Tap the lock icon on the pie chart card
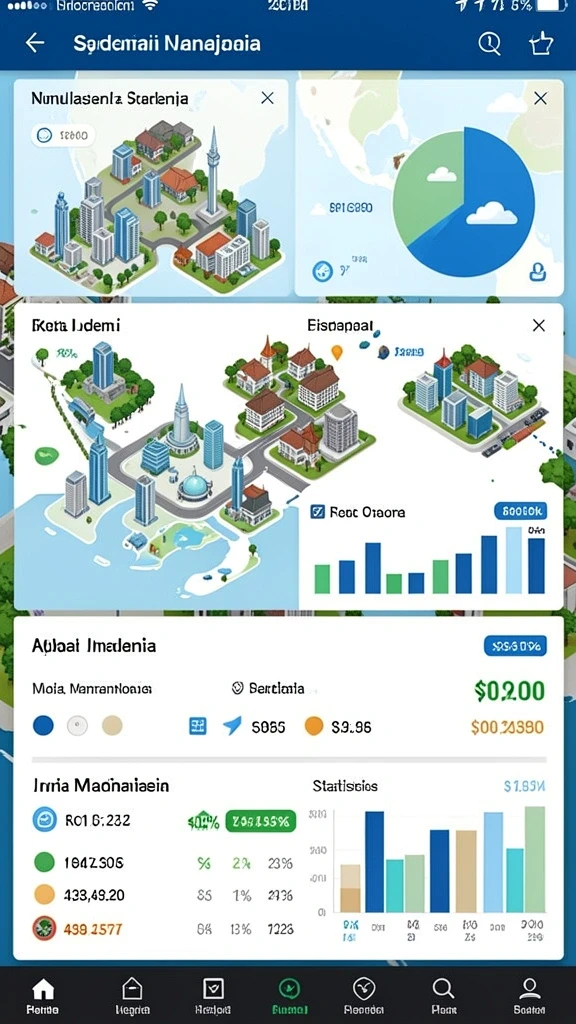The height and width of the screenshot is (1024, 576). pos(537,270)
